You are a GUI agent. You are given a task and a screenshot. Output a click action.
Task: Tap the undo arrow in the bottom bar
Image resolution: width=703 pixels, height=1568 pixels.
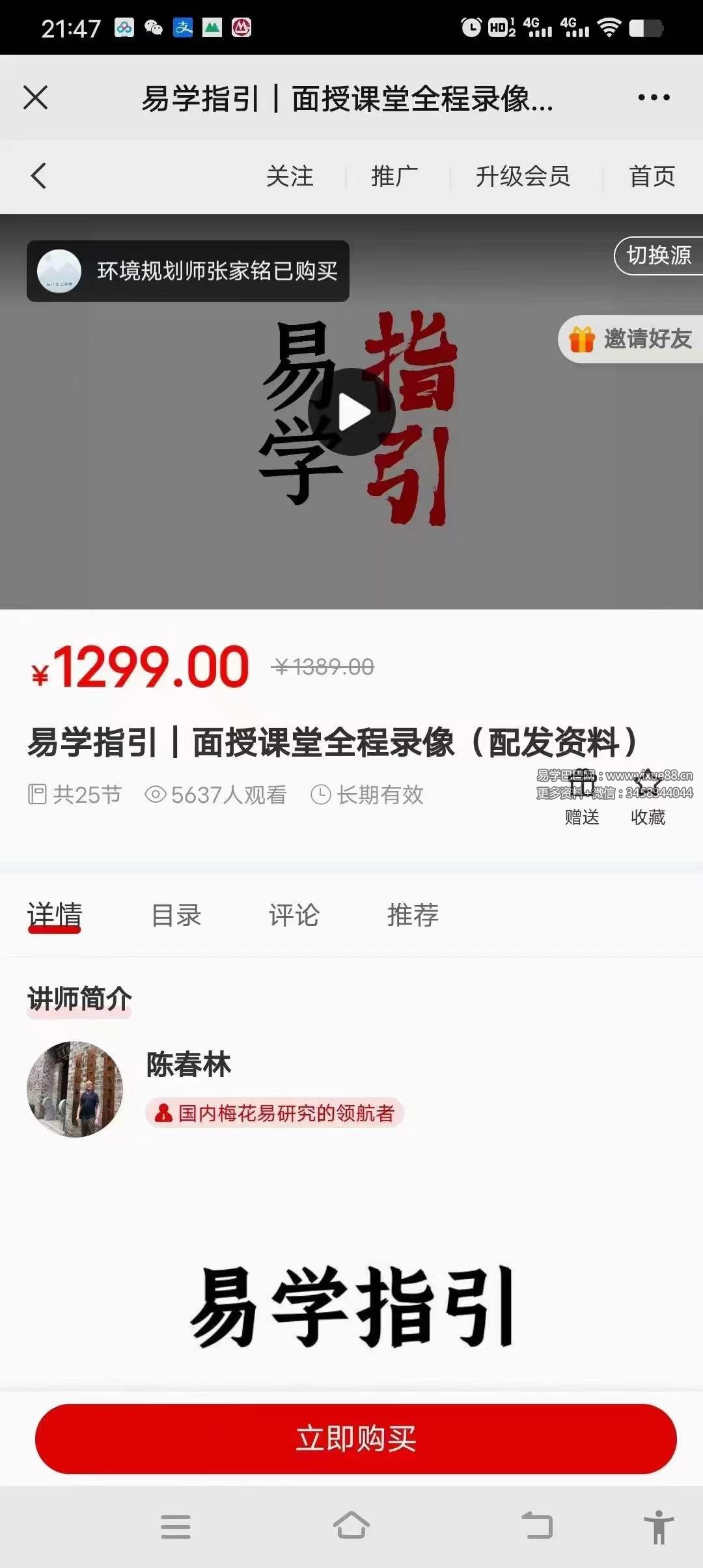click(x=534, y=1526)
